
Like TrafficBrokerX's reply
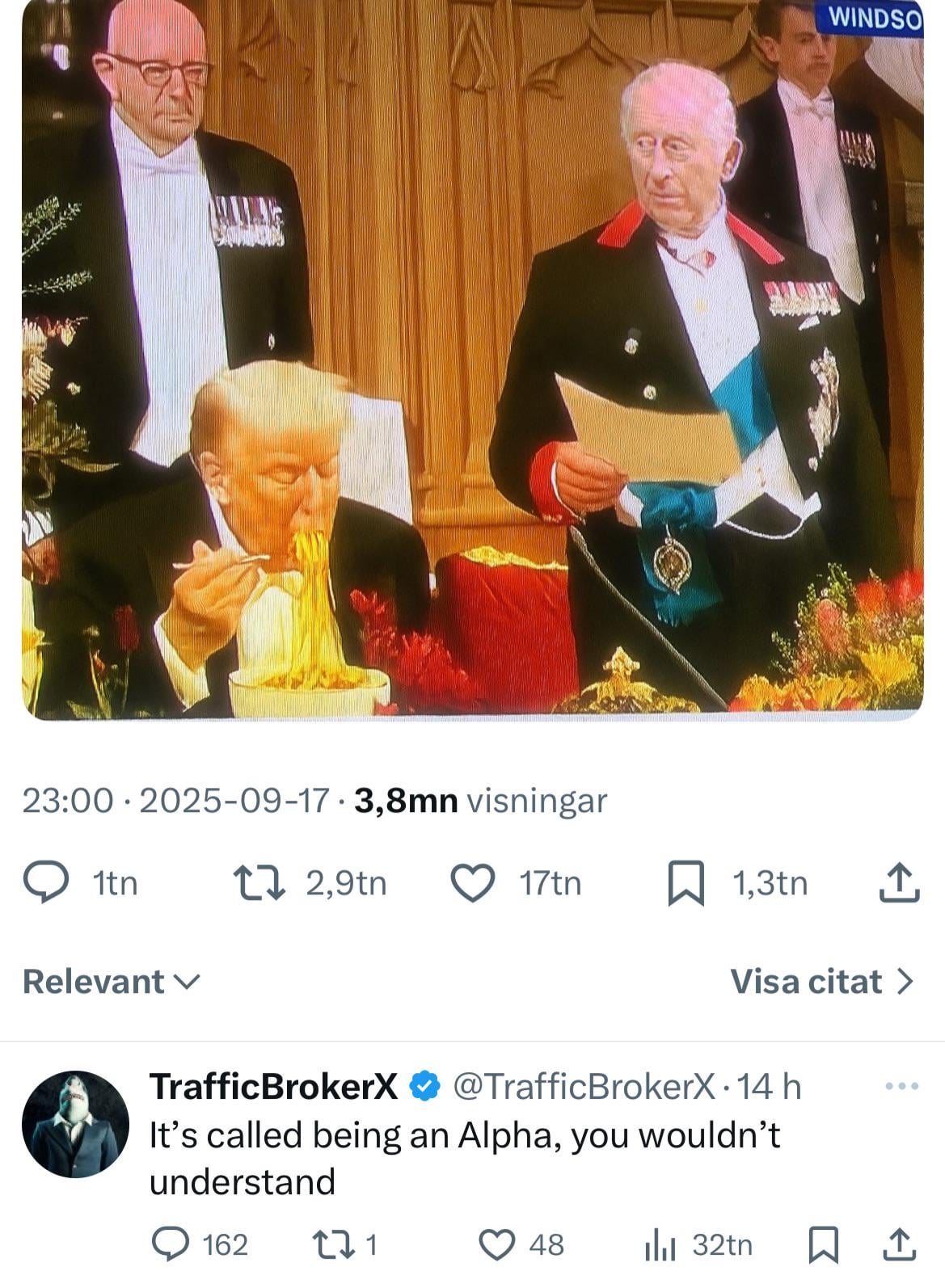[498, 1244]
